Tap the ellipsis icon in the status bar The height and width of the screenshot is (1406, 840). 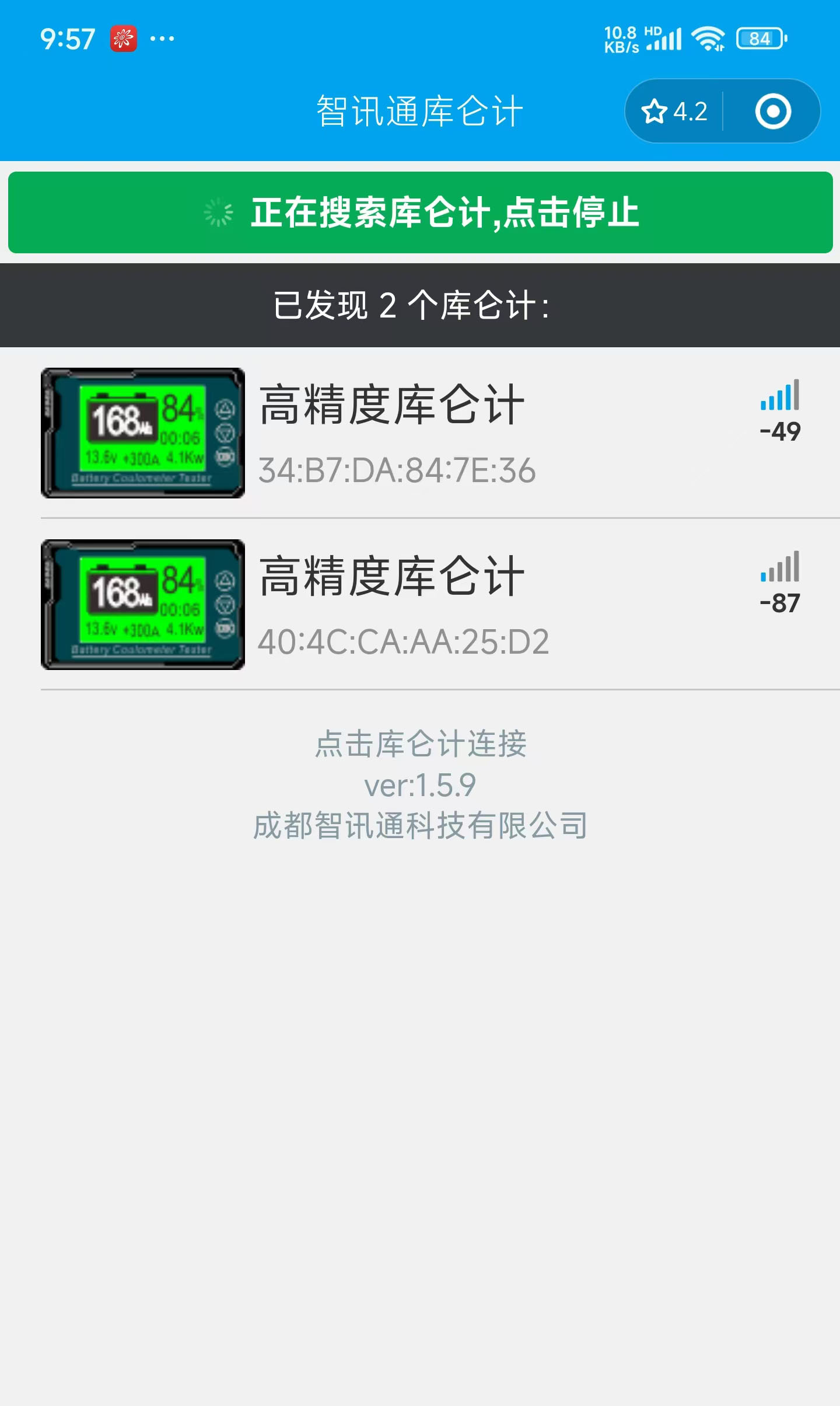click(162, 38)
